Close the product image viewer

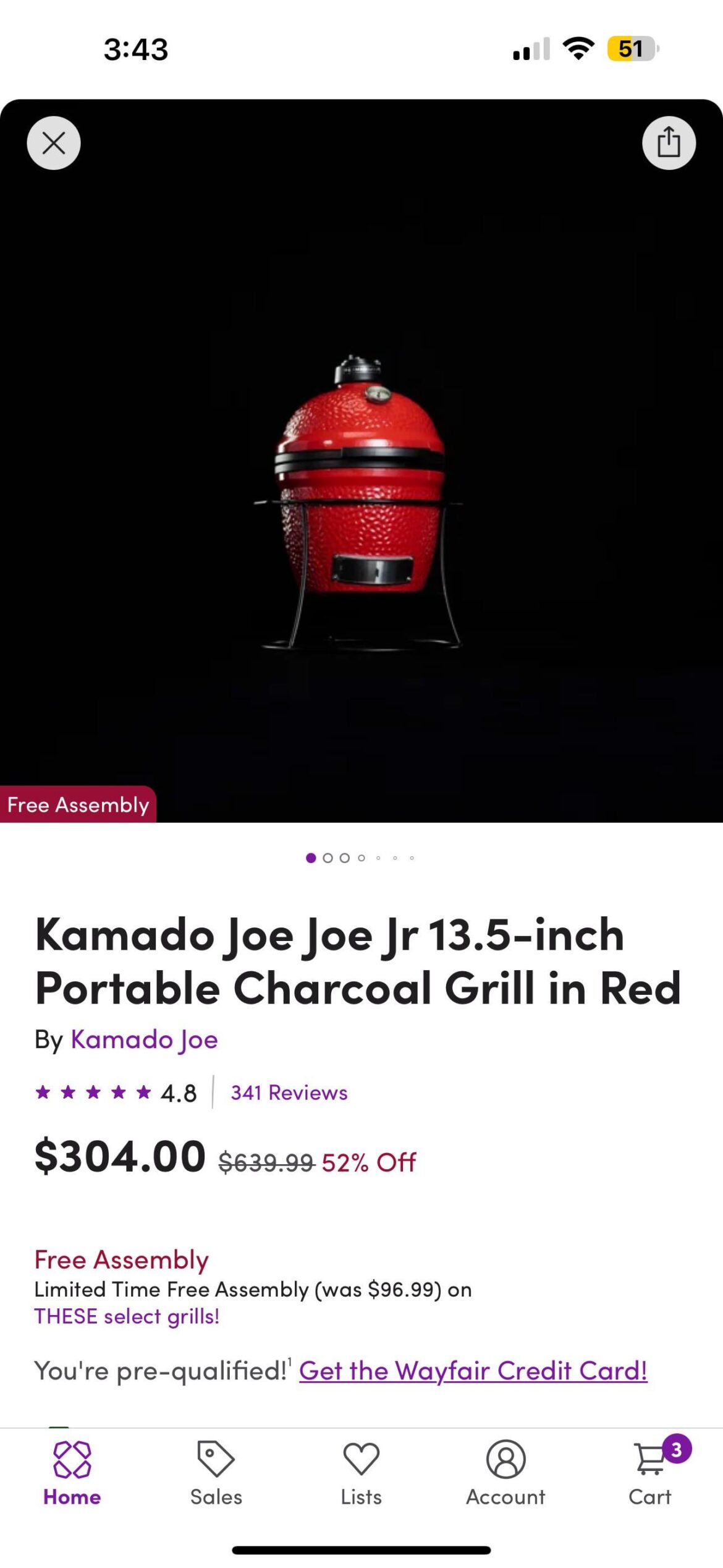[54, 143]
